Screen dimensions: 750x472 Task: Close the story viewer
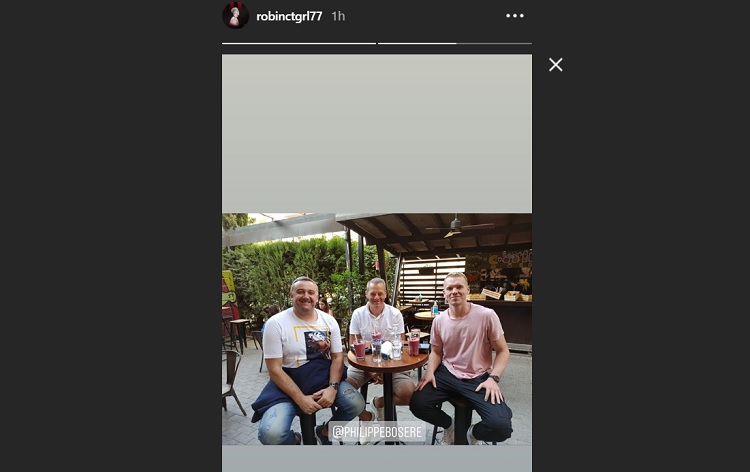coord(556,65)
